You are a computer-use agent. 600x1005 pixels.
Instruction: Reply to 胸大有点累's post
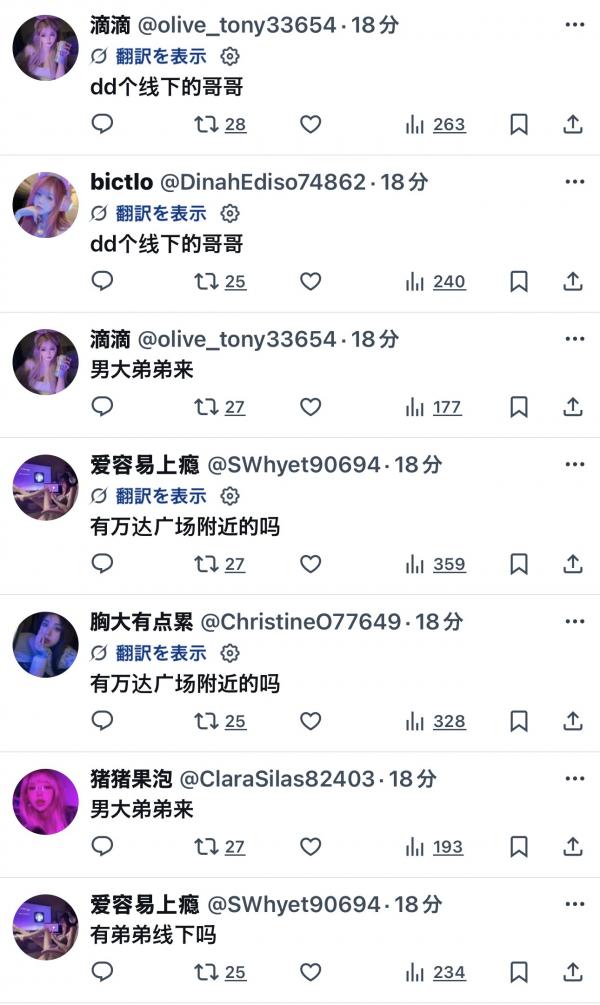(102, 721)
